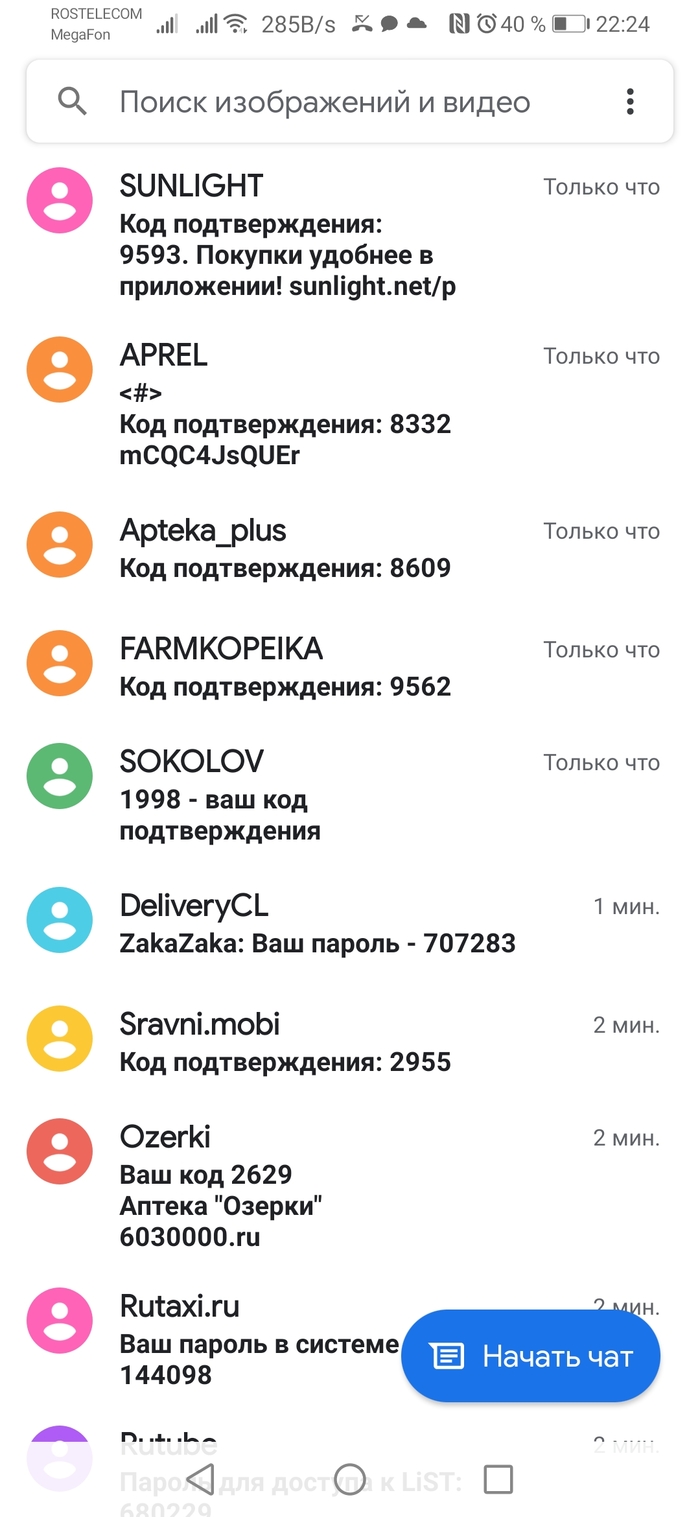Tap the system home button

pos(350,1479)
